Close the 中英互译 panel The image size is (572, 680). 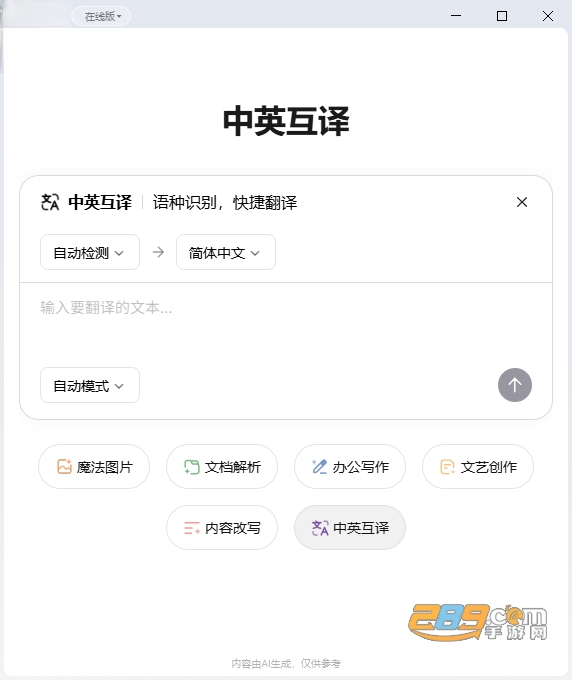point(522,202)
